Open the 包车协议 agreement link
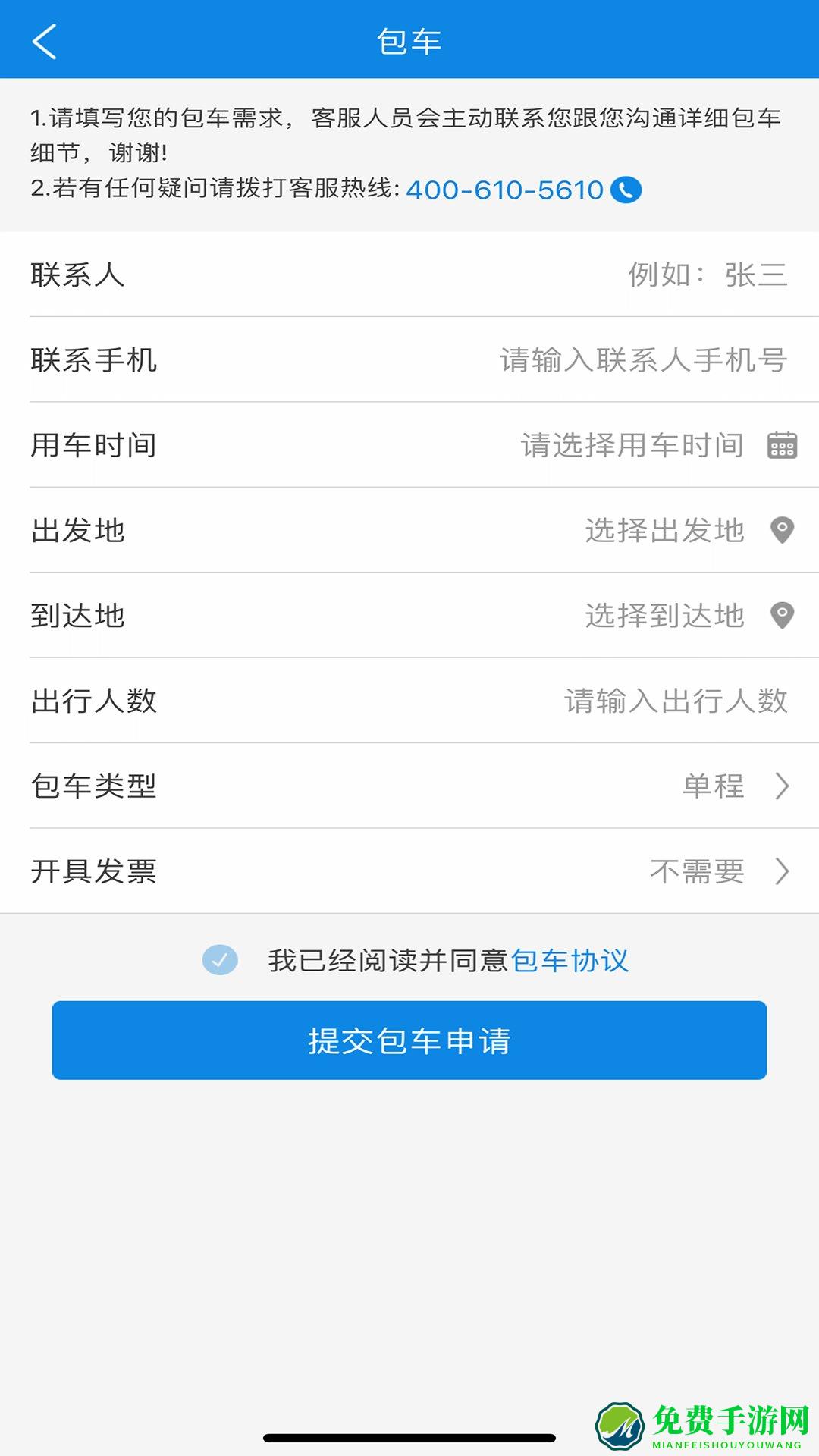 click(573, 960)
